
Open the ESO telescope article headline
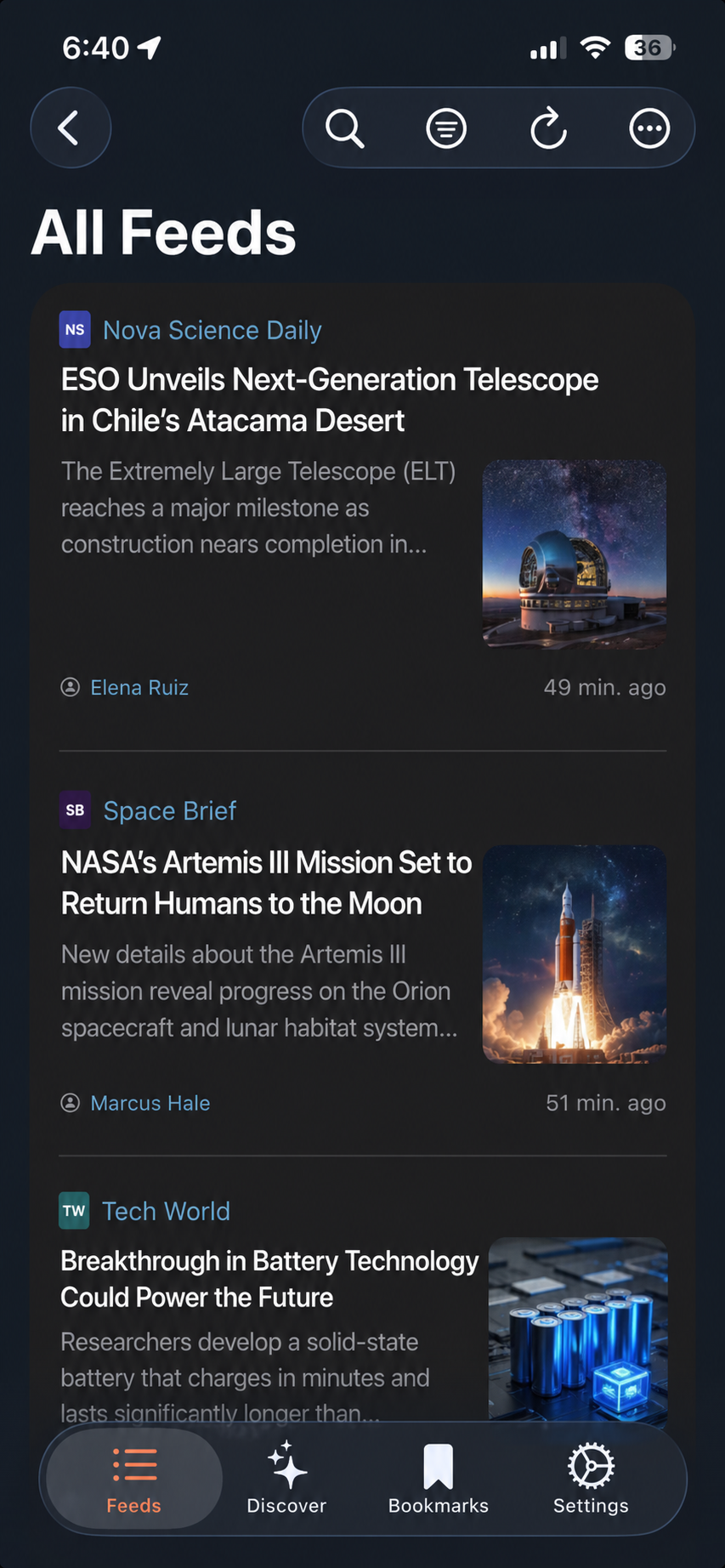[x=330, y=400]
